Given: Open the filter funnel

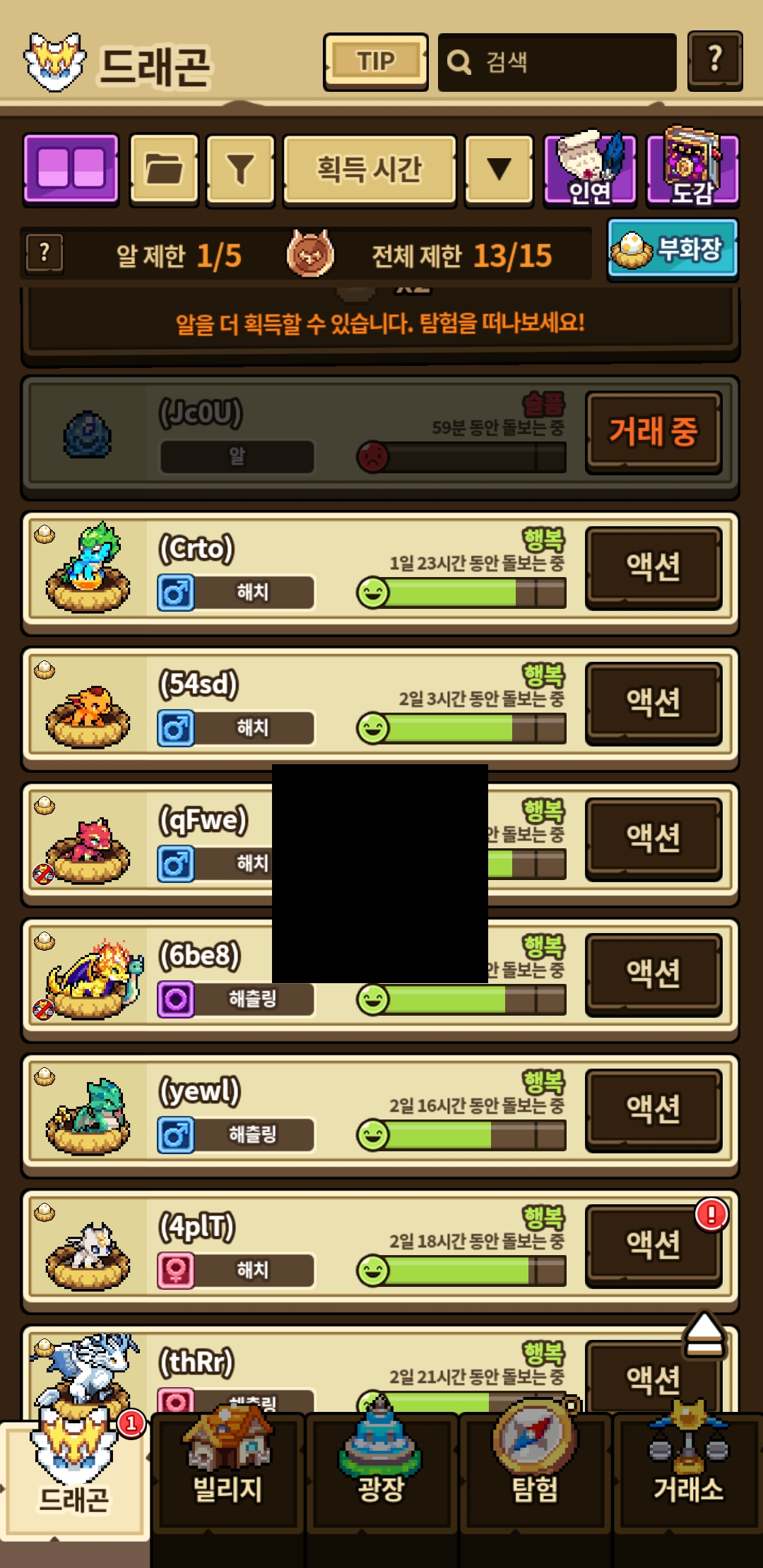Looking at the screenshot, I should coord(240,170).
